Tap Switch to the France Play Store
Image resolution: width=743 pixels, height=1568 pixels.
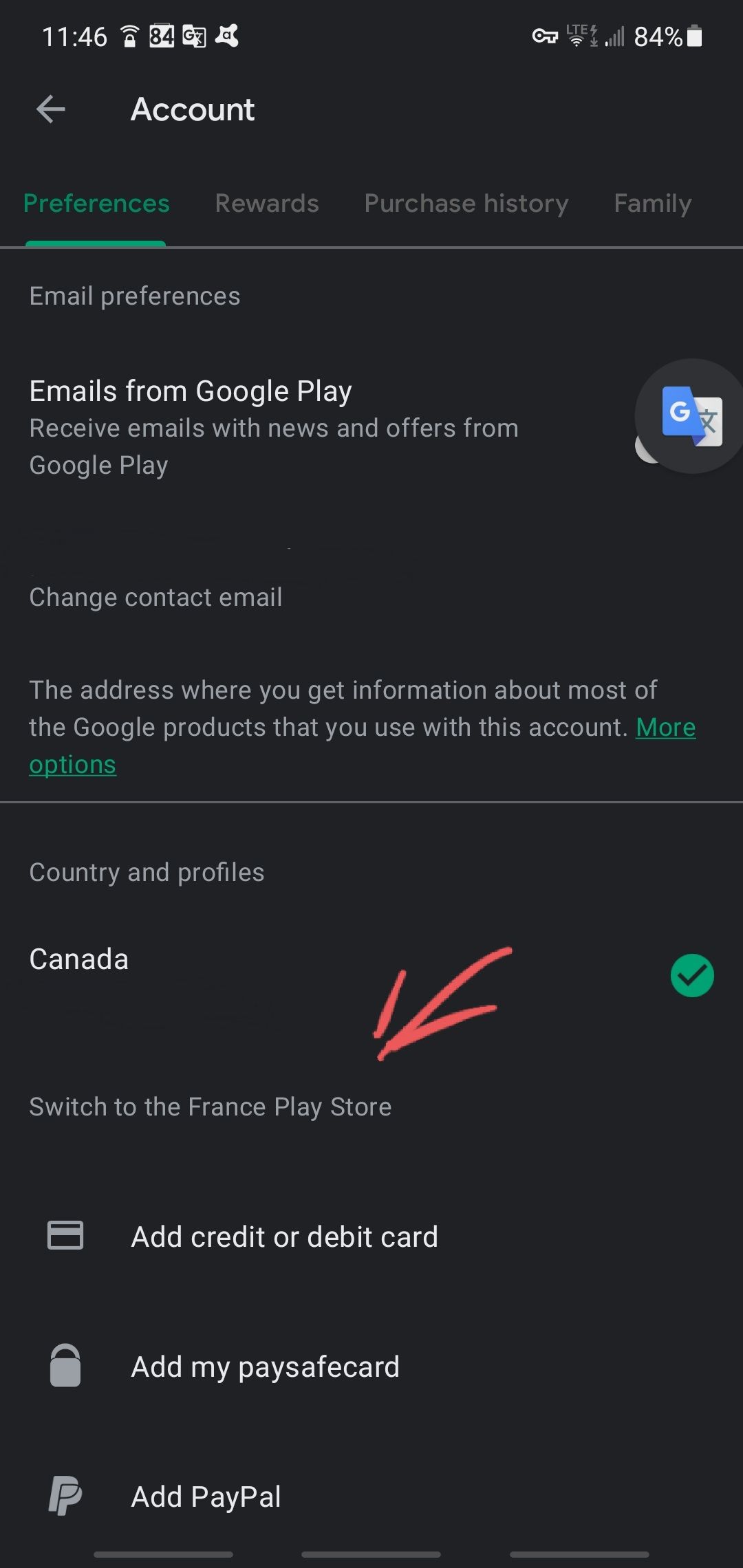(x=210, y=1107)
